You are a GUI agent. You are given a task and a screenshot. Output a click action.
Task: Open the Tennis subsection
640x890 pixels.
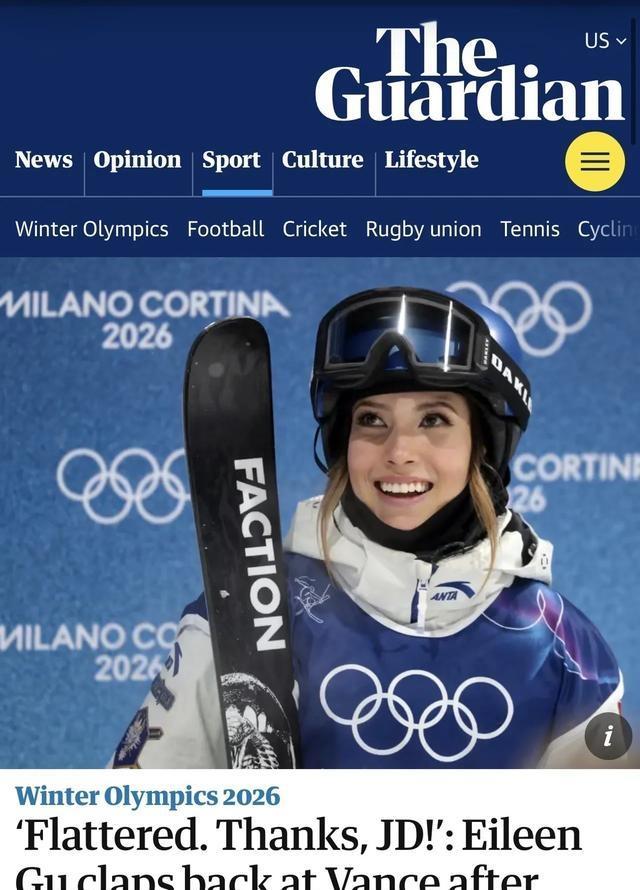tap(530, 229)
